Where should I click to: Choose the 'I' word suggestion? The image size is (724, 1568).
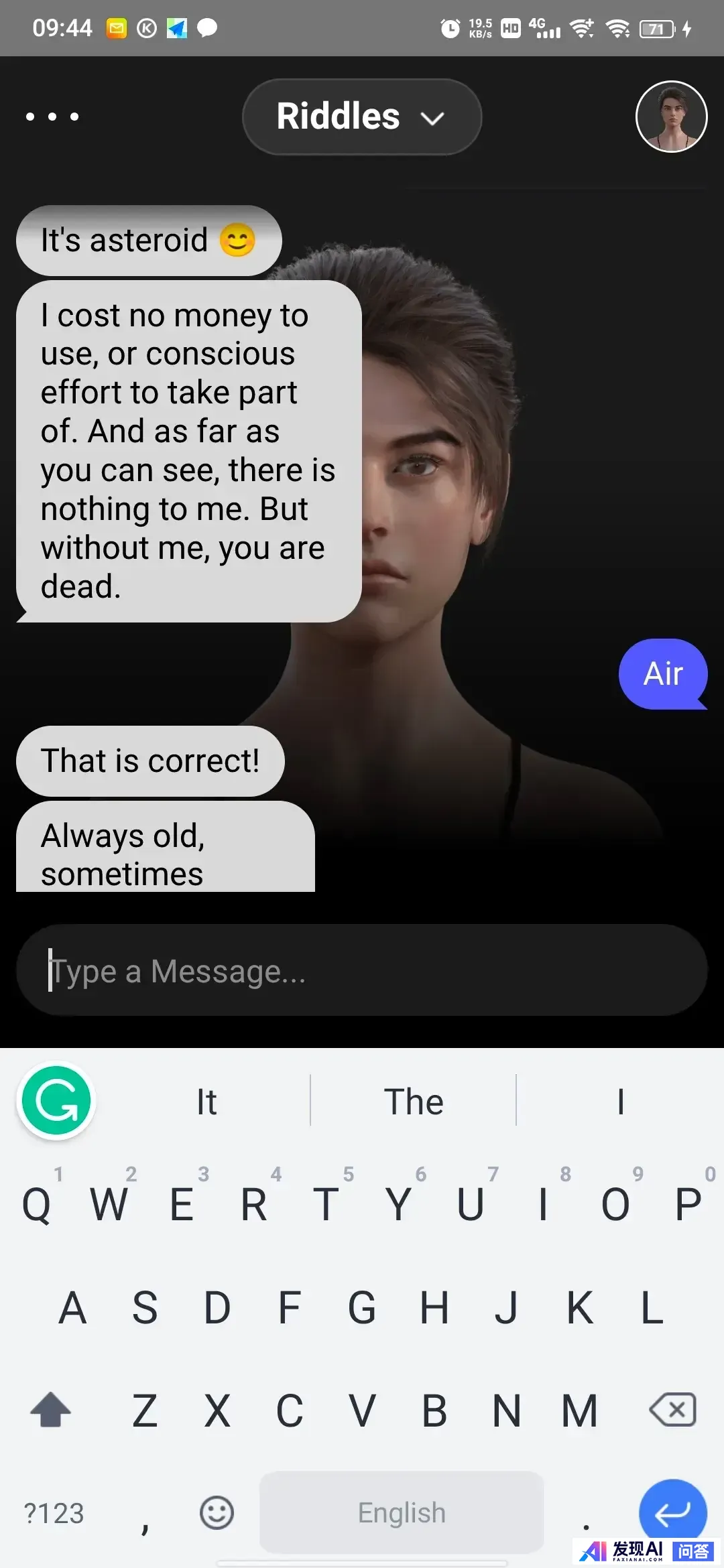coord(620,1102)
